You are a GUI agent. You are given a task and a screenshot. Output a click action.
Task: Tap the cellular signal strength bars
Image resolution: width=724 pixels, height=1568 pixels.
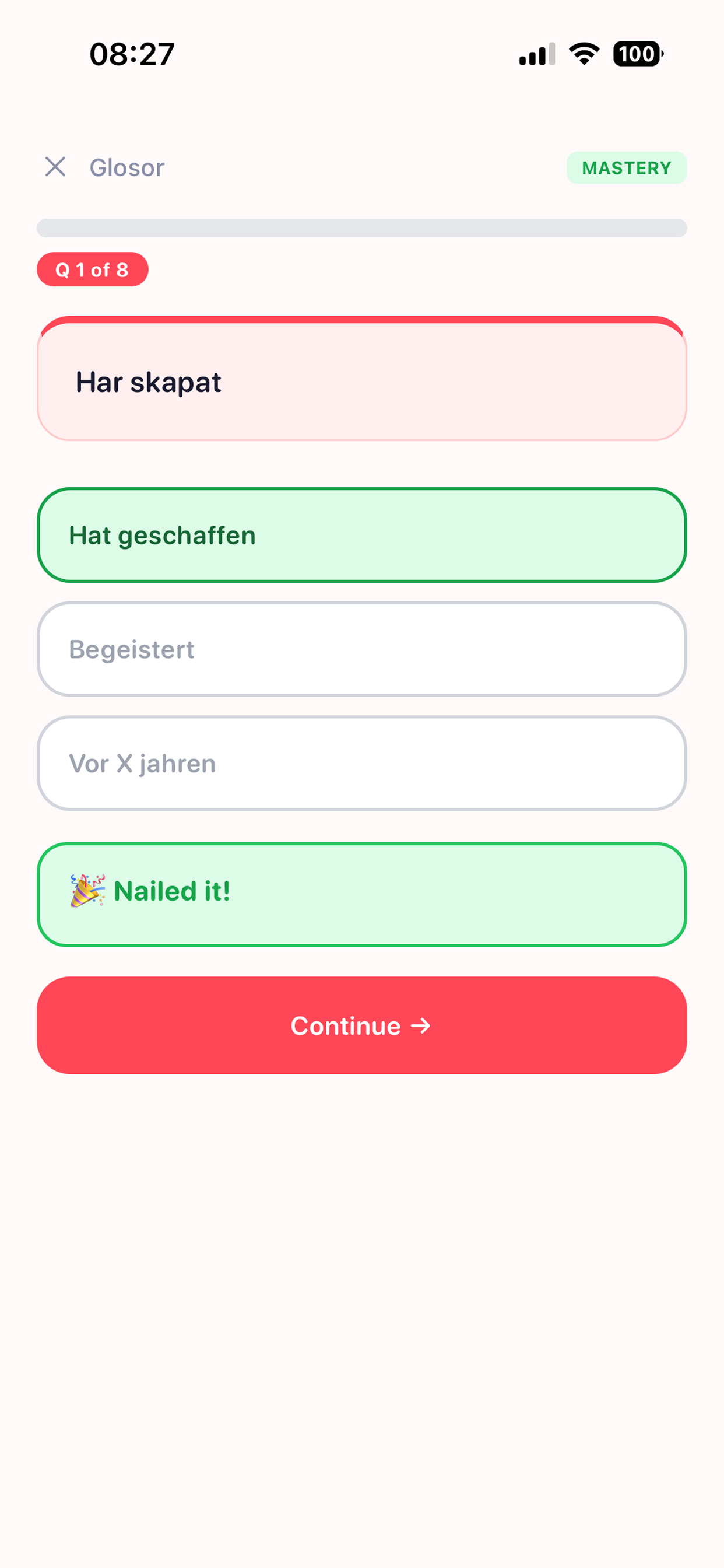(x=535, y=54)
